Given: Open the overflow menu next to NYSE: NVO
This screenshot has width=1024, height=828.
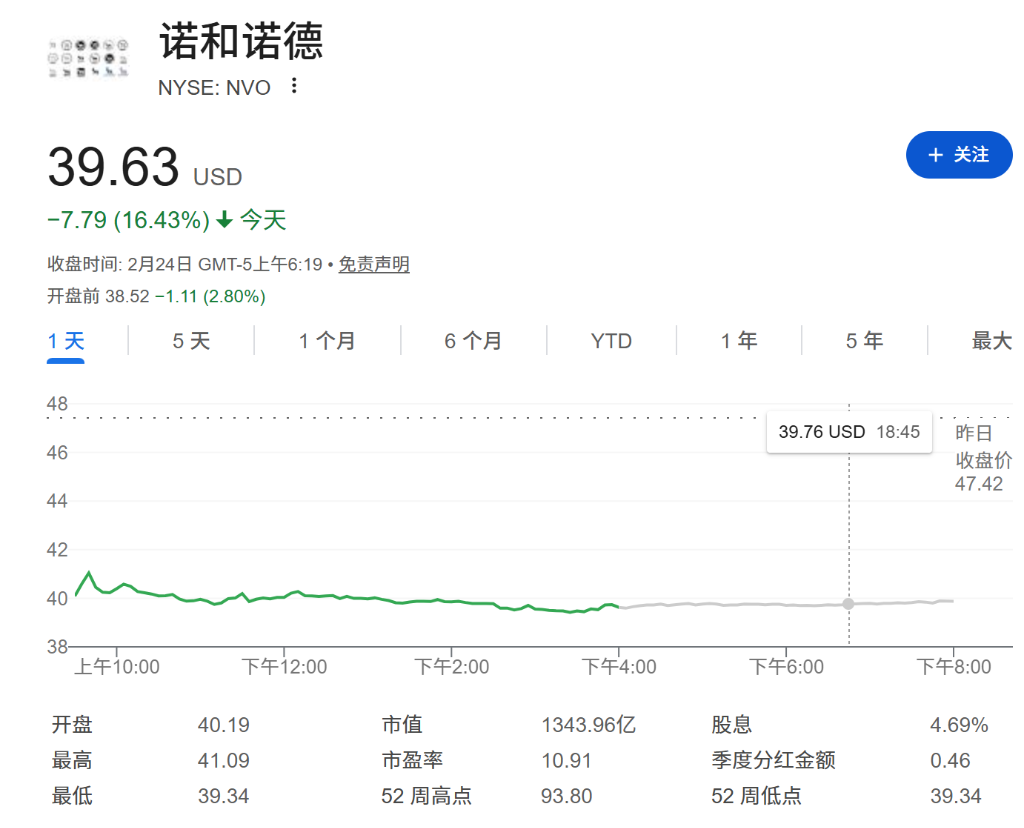Looking at the screenshot, I should click(x=293, y=86).
